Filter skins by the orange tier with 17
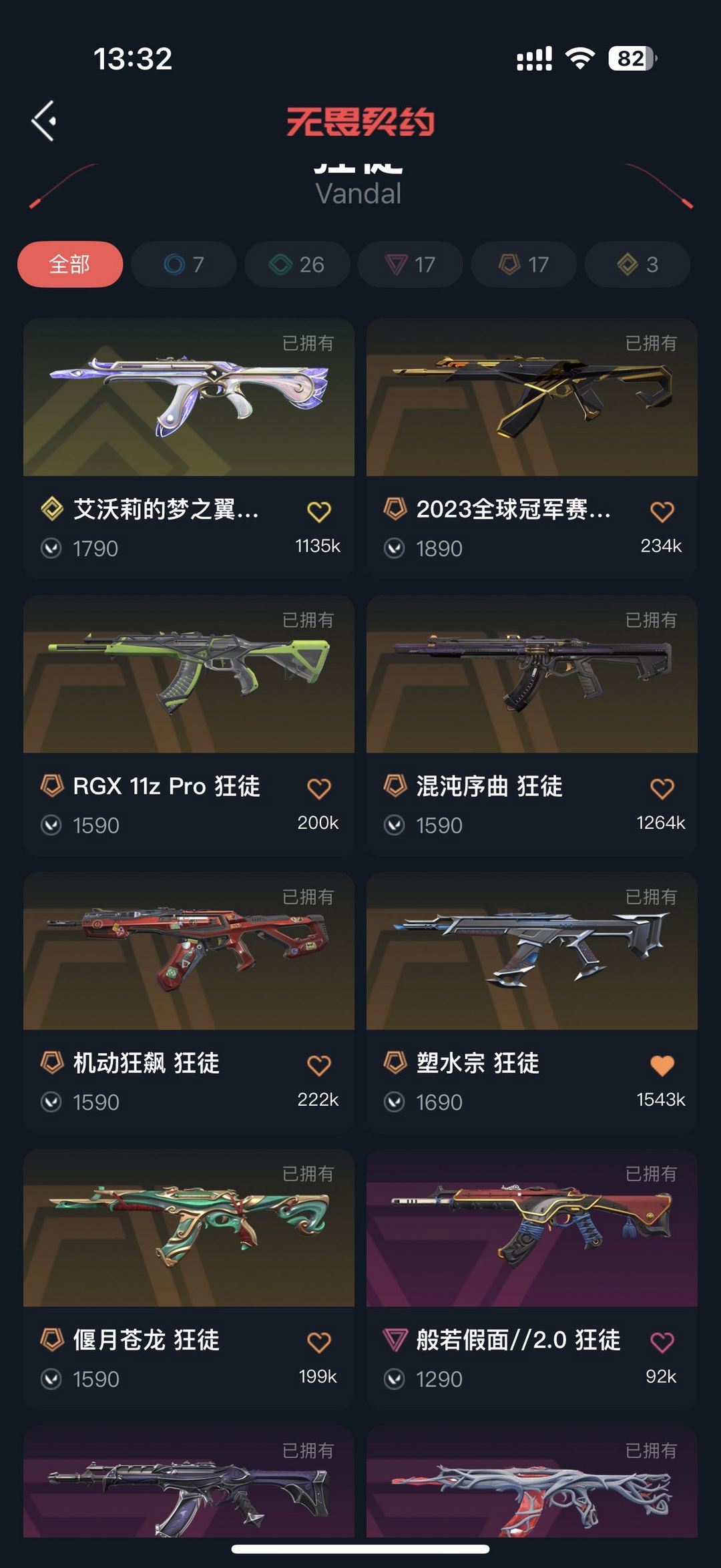Image resolution: width=721 pixels, height=1568 pixels. pos(524,264)
